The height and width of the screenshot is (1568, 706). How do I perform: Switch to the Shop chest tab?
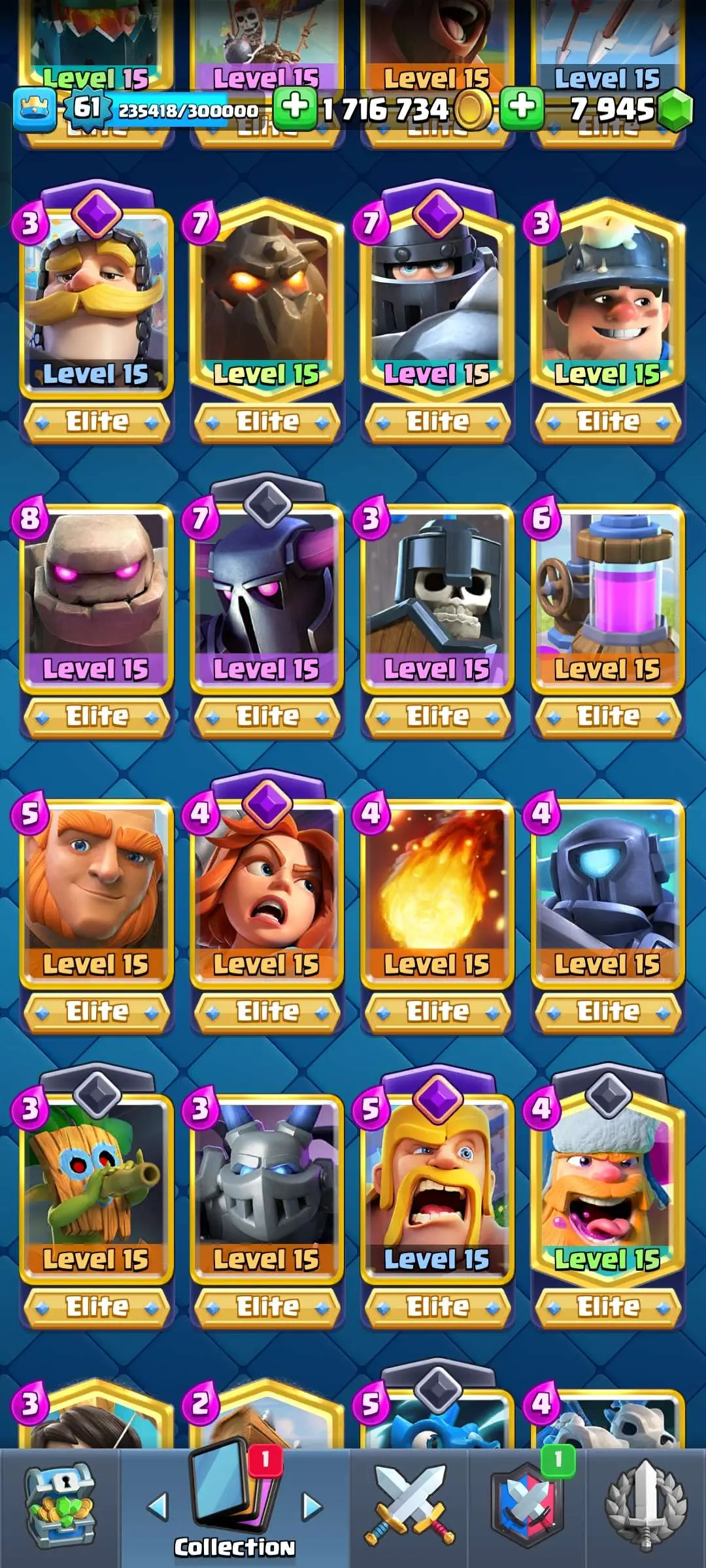coord(60,1508)
